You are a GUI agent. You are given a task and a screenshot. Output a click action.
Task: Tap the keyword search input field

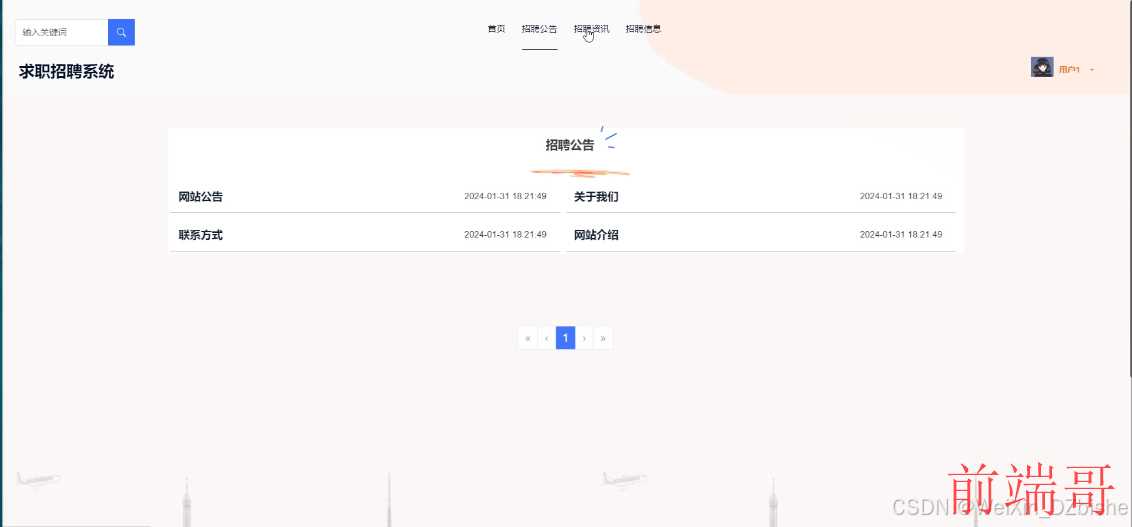61,32
